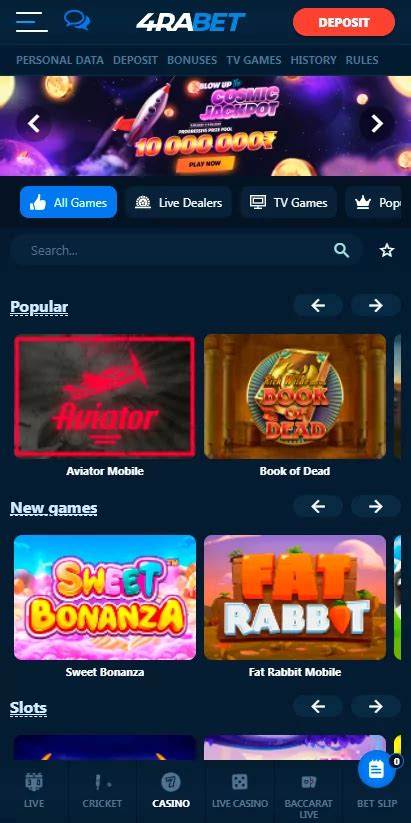
Task: Go back in the New games carousel
Action: tap(318, 506)
